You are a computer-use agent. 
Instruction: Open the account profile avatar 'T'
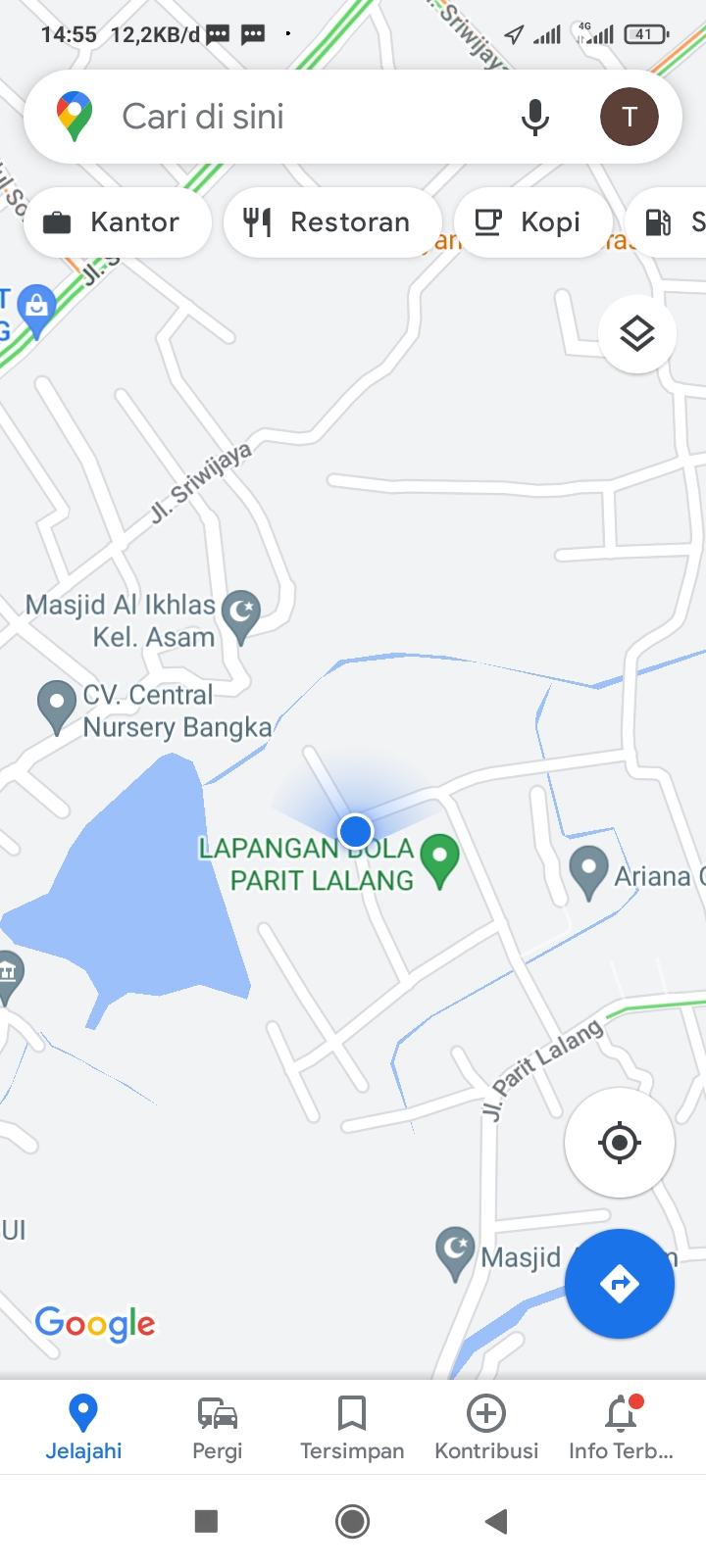click(x=629, y=117)
